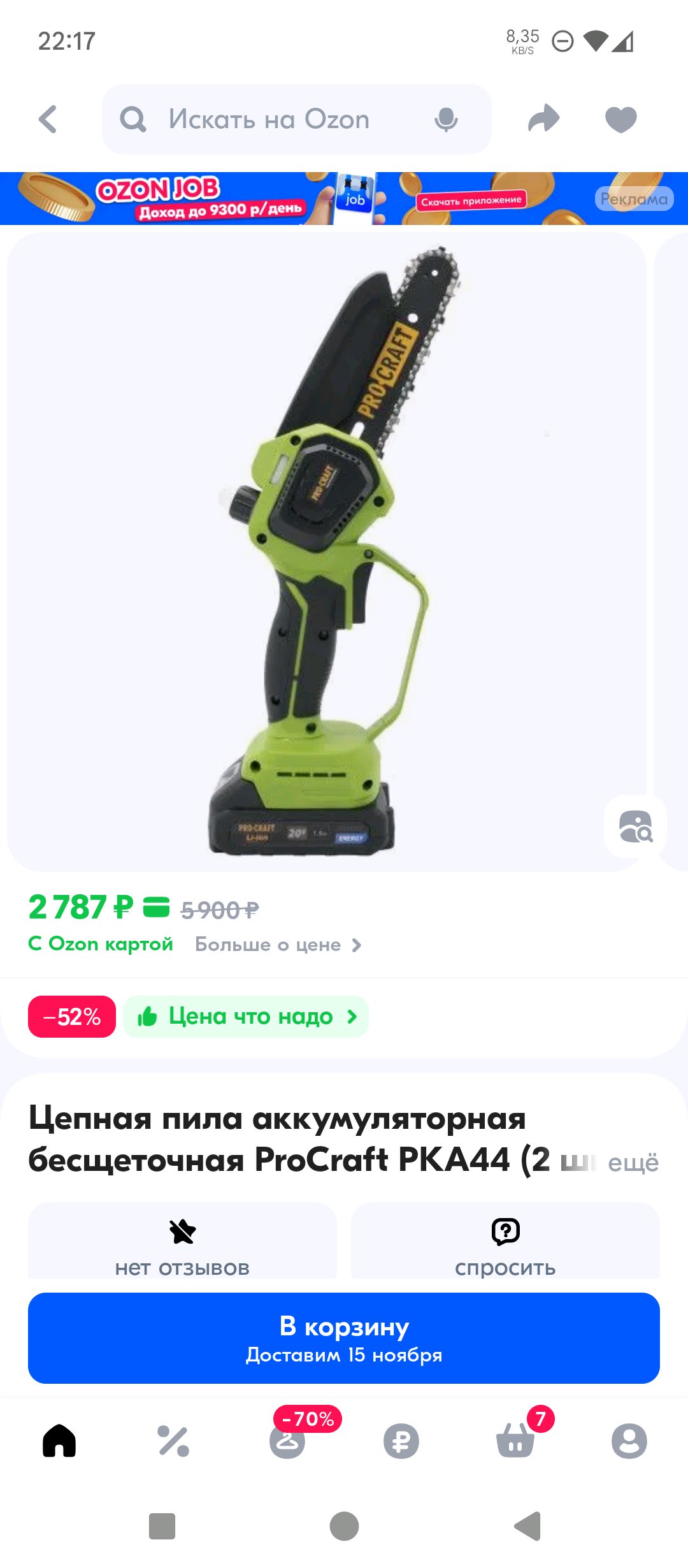Image resolution: width=688 pixels, height=1568 pixels.
Task: Open the Ozon Job ad banner
Action: tap(344, 198)
